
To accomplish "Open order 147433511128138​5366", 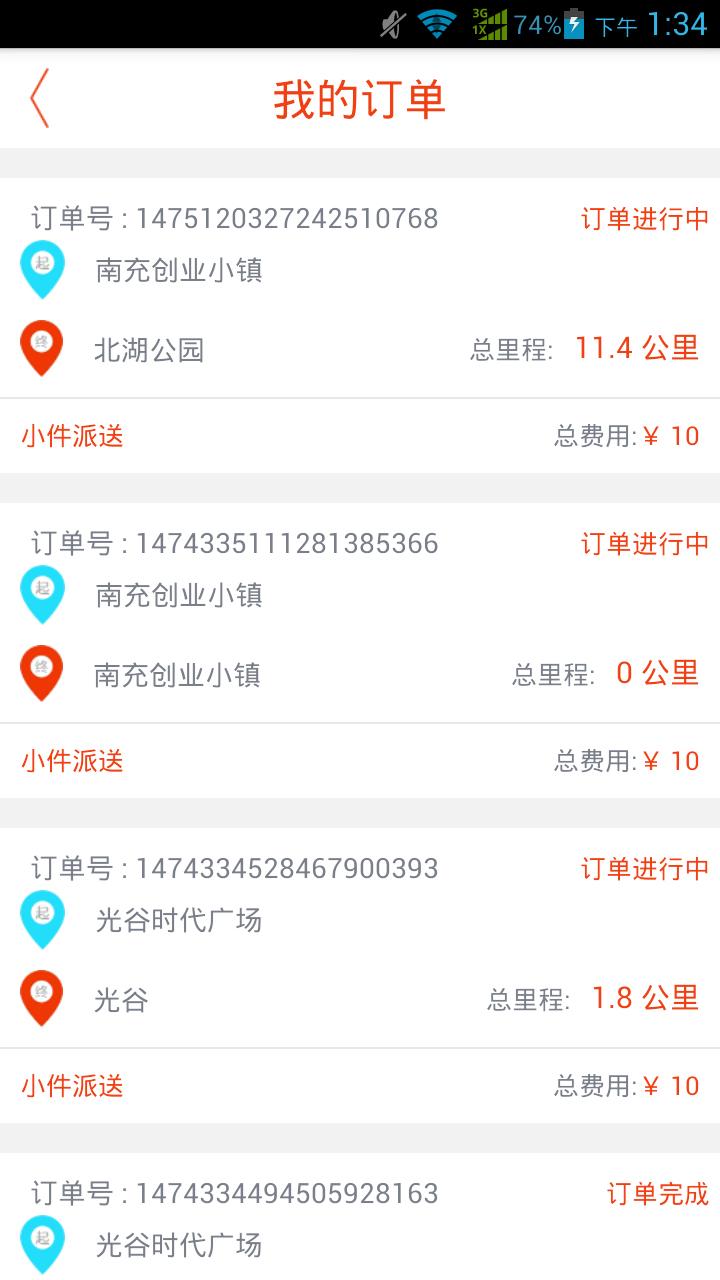I will click(x=360, y=635).
